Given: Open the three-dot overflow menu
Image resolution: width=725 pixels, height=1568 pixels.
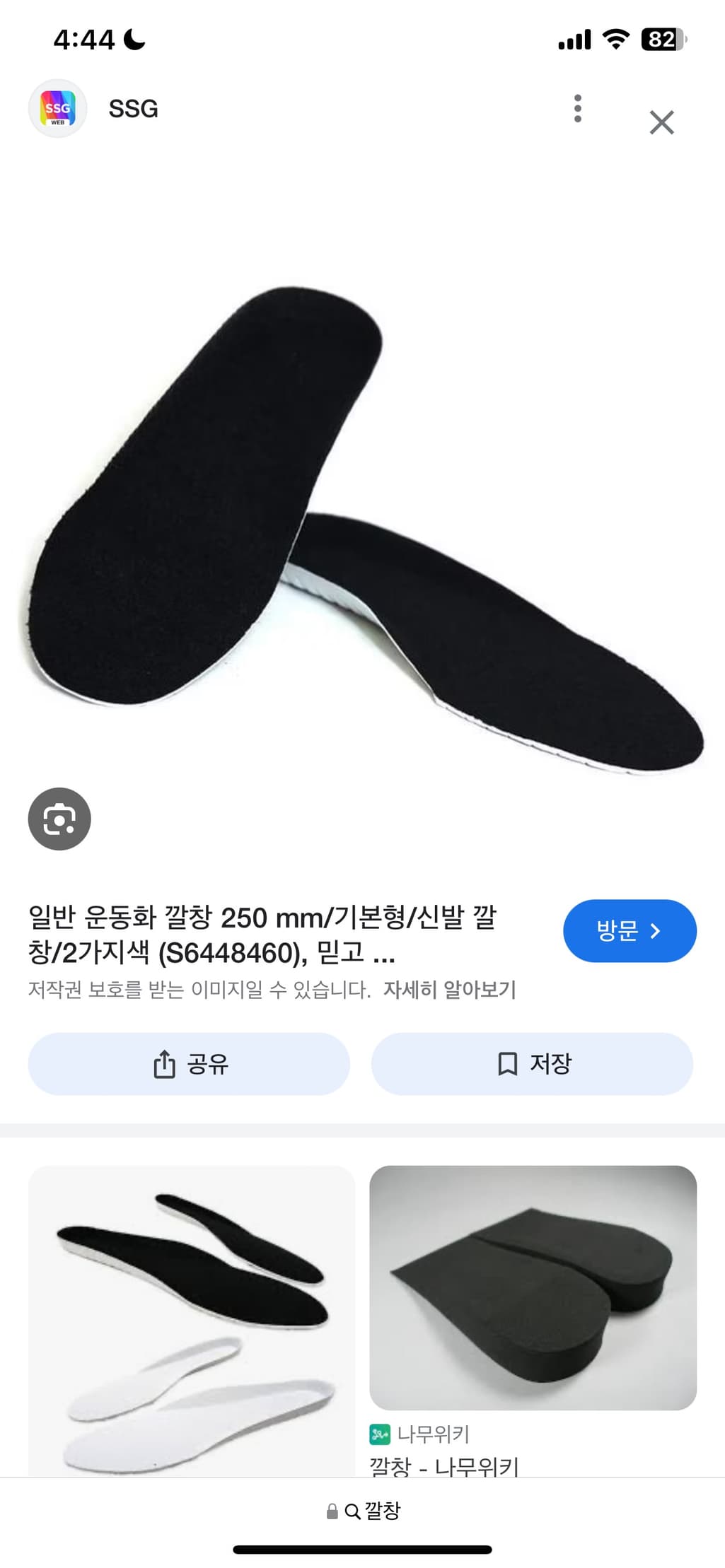Looking at the screenshot, I should pos(577,109).
